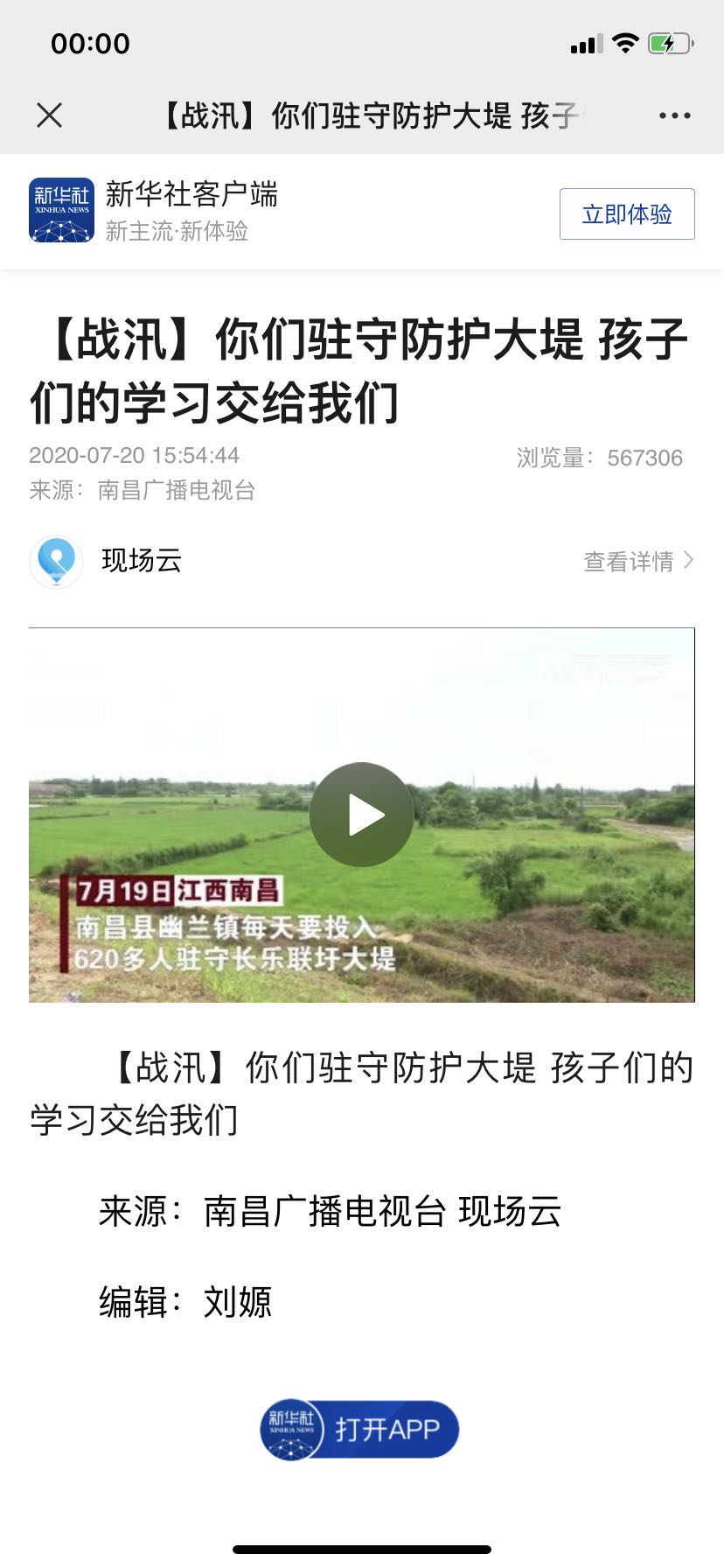724x1568 pixels.
Task: Tap the 打开APP button
Action: click(x=359, y=1430)
